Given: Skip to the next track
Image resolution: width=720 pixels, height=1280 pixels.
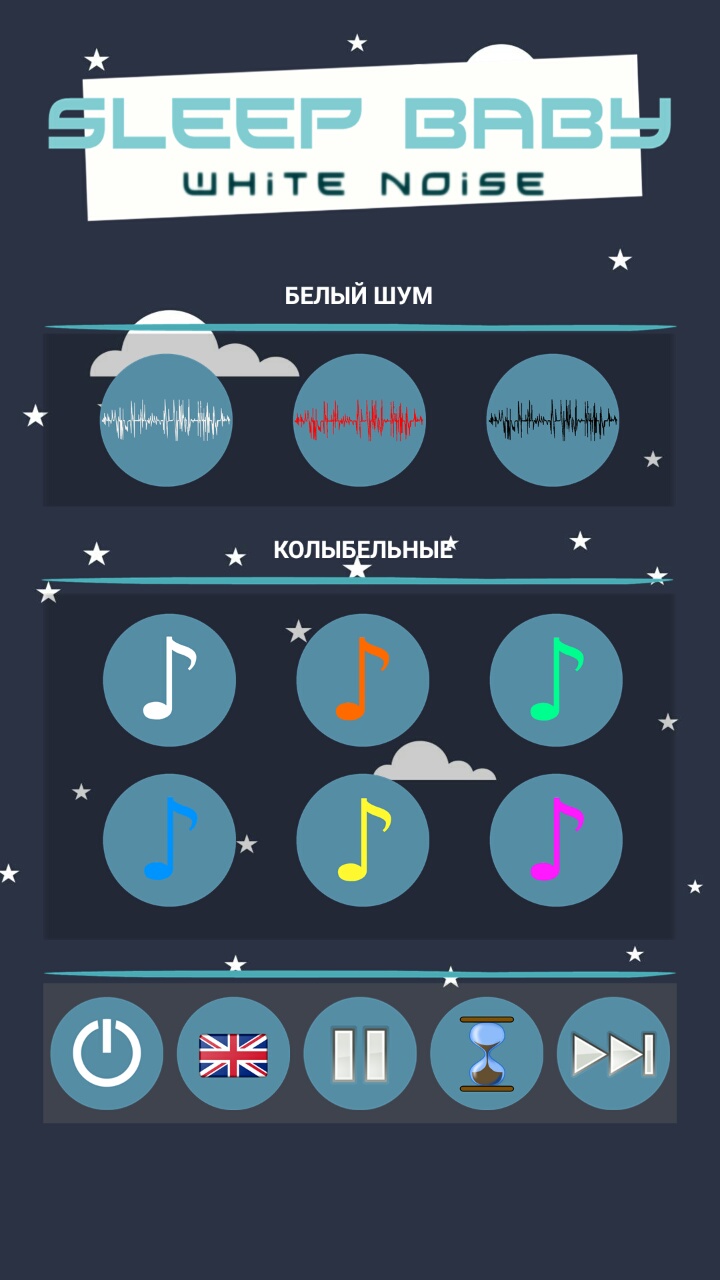Looking at the screenshot, I should pyautogui.click(x=613, y=1053).
